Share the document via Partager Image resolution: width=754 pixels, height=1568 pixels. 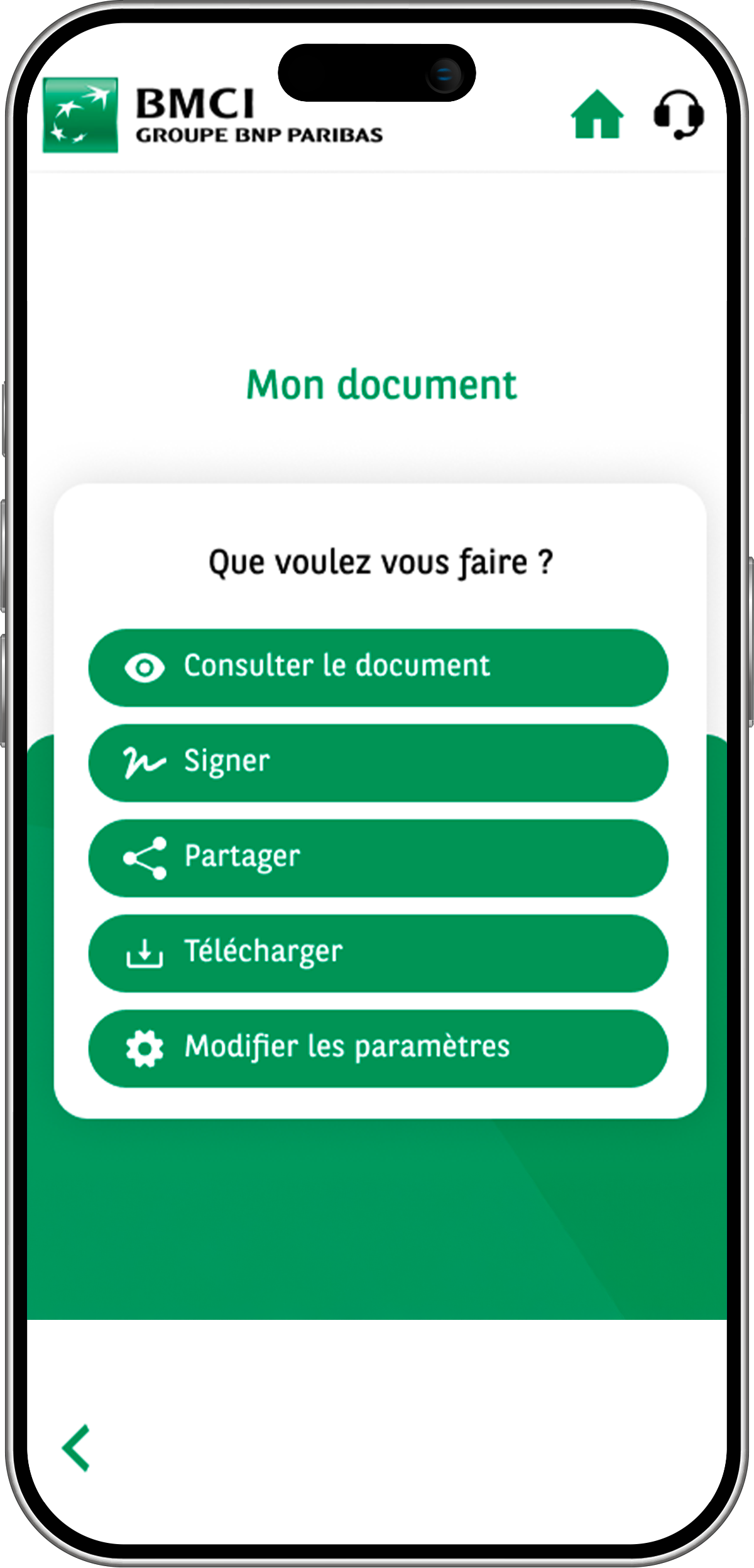point(378,858)
